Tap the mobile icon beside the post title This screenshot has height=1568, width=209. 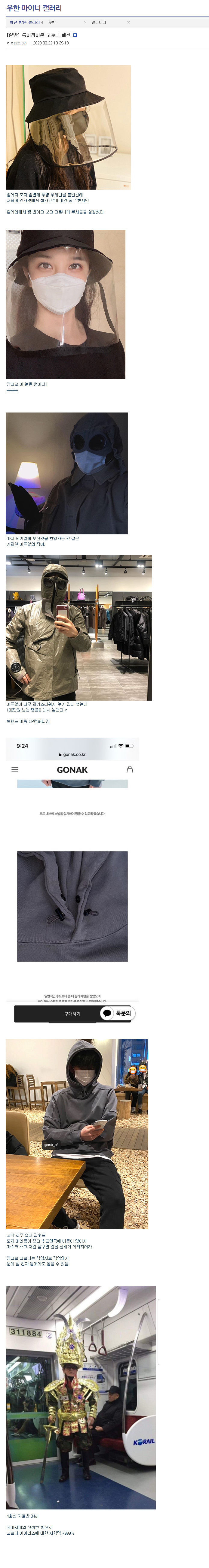(x=75, y=35)
